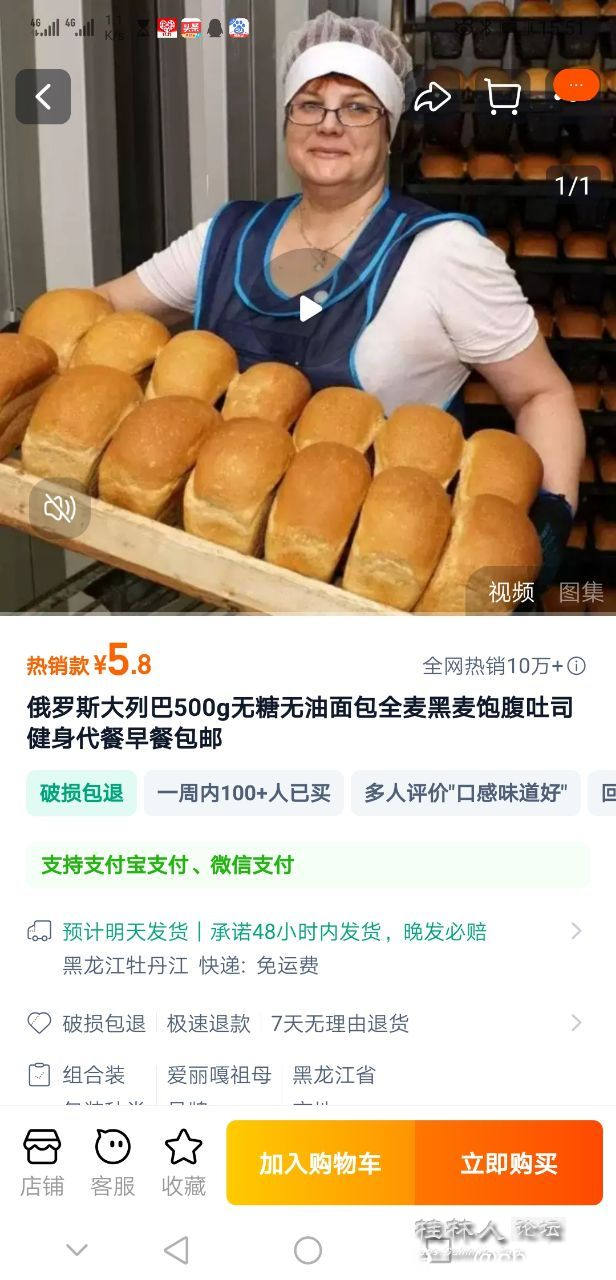Viewport: 616px width, 1280px height.
Task: Play the product video
Action: [x=309, y=308]
